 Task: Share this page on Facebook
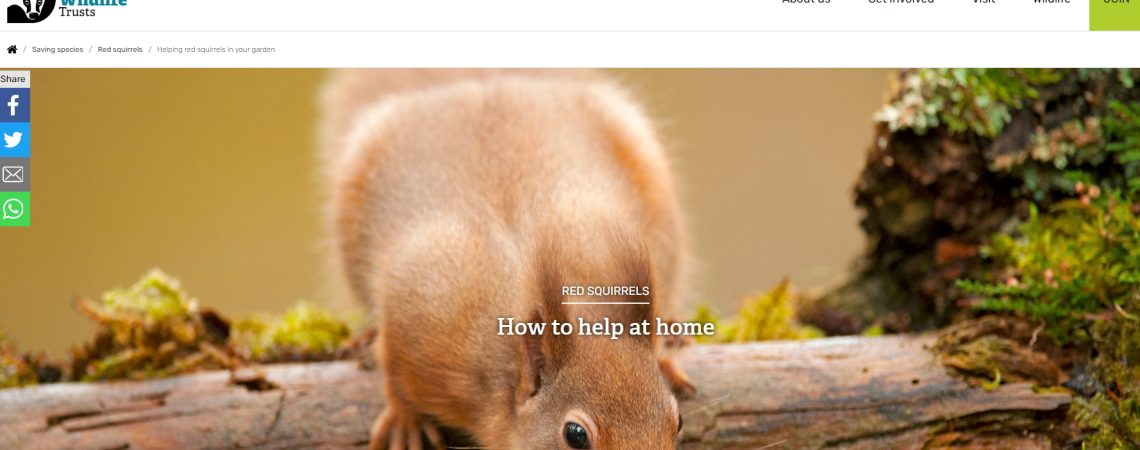tap(14, 105)
